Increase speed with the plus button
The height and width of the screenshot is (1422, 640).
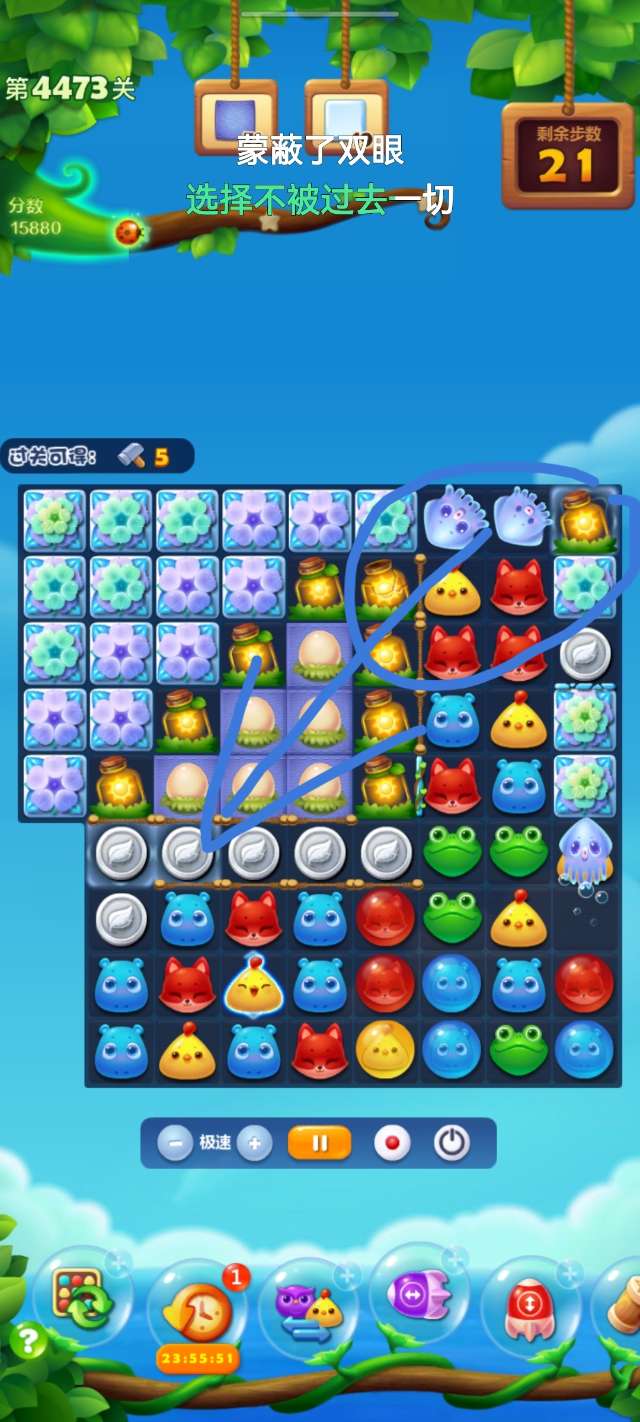click(x=255, y=1143)
